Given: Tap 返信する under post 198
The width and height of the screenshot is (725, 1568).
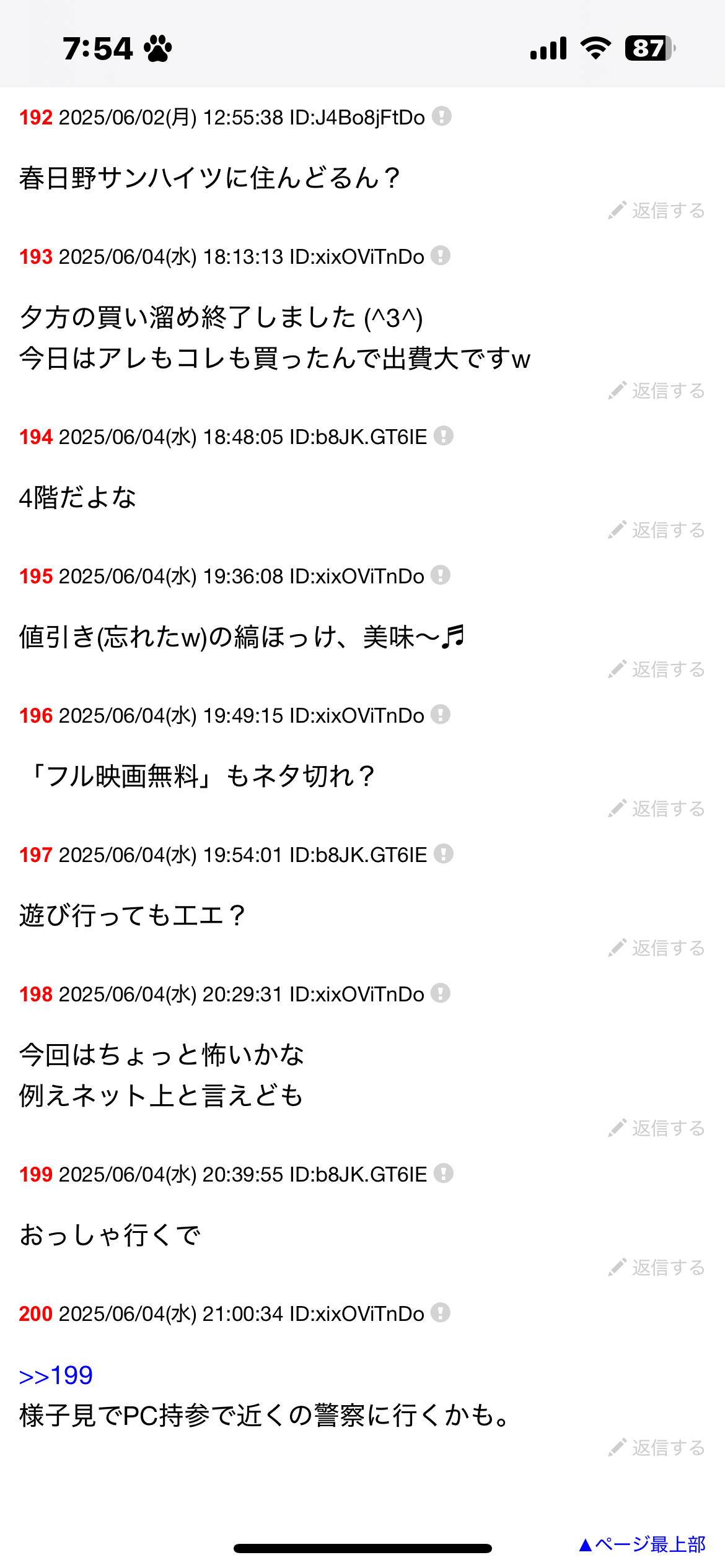Looking at the screenshot, I should (x=656, y=1128).
